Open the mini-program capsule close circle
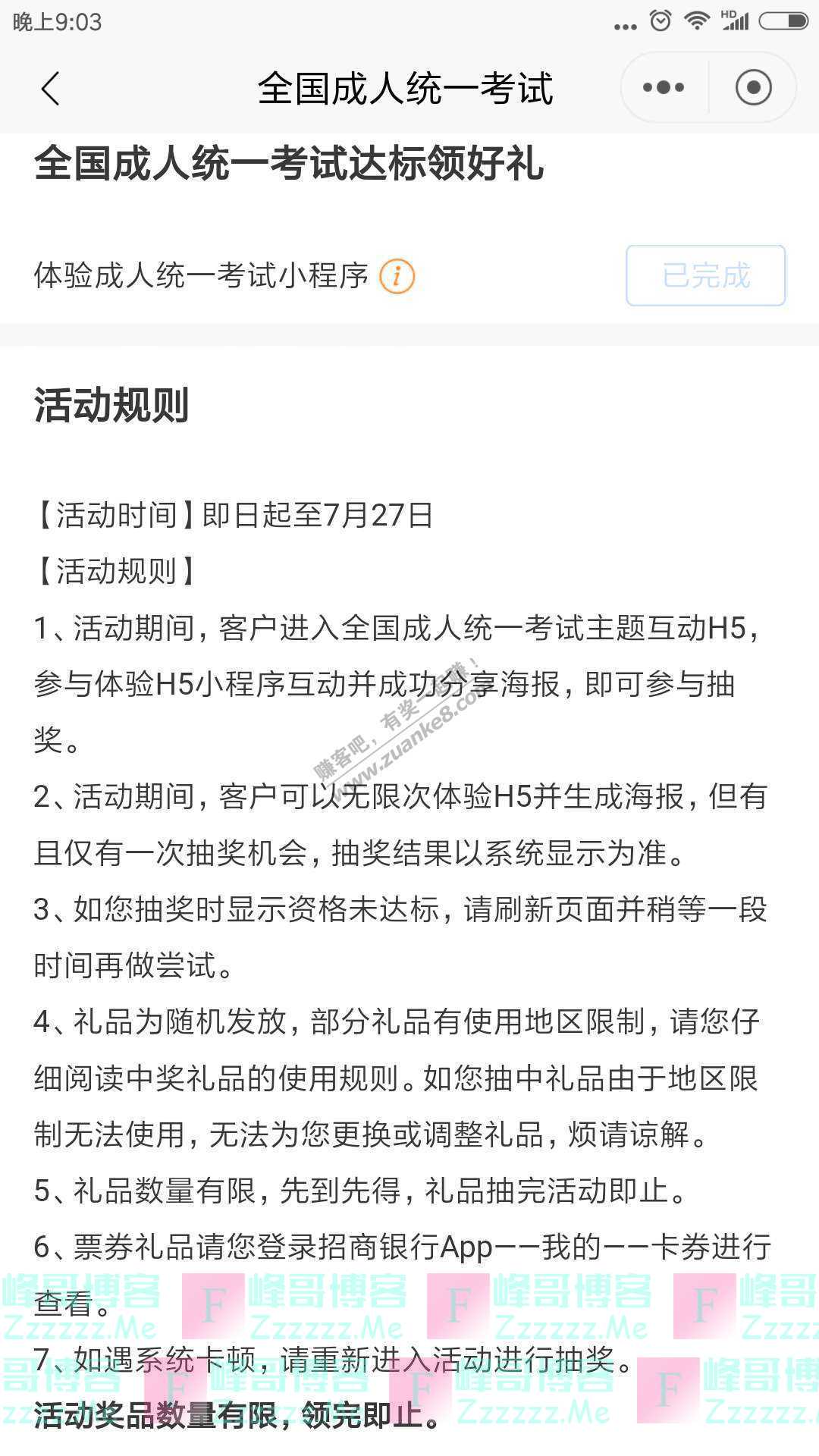The width and height of the screenshot is (819, 1456). (x=753, y=87)
